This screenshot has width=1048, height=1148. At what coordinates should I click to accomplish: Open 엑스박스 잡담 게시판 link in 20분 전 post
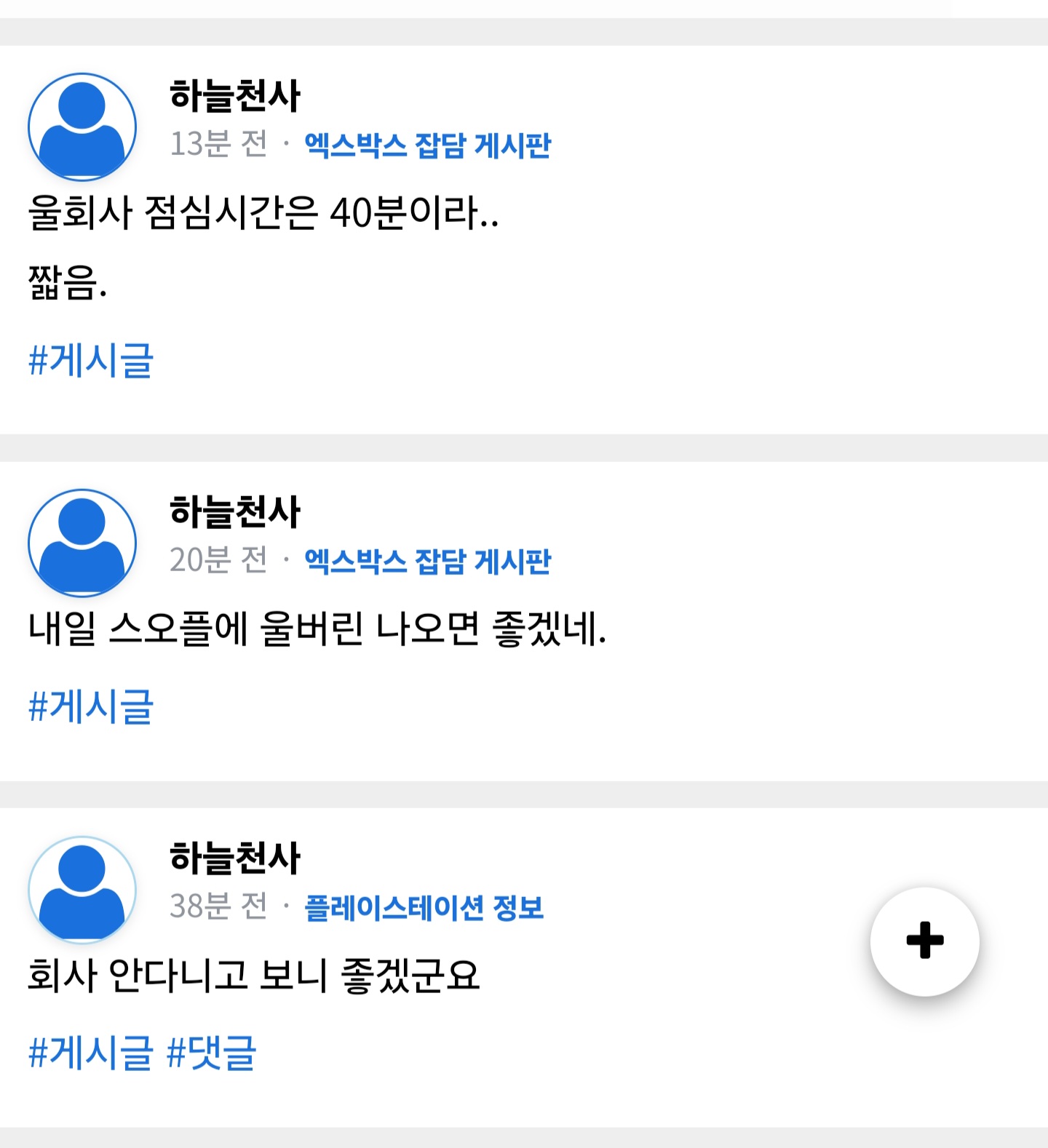(x=427, y=562)
